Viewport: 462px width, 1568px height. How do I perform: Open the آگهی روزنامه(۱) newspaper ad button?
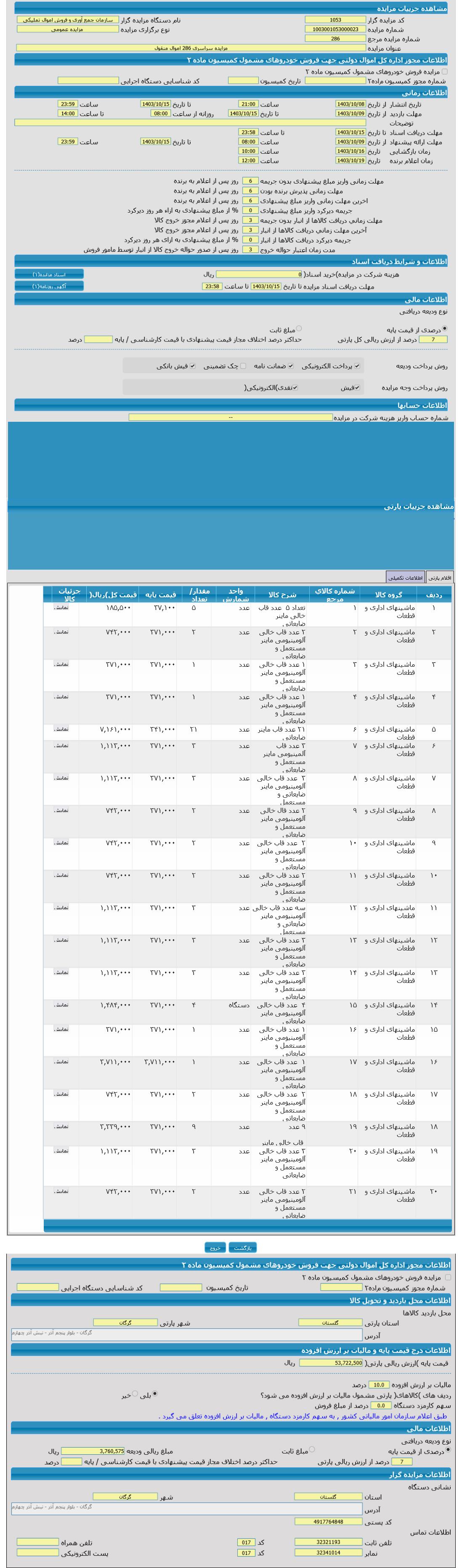click(x=49, y=286)
